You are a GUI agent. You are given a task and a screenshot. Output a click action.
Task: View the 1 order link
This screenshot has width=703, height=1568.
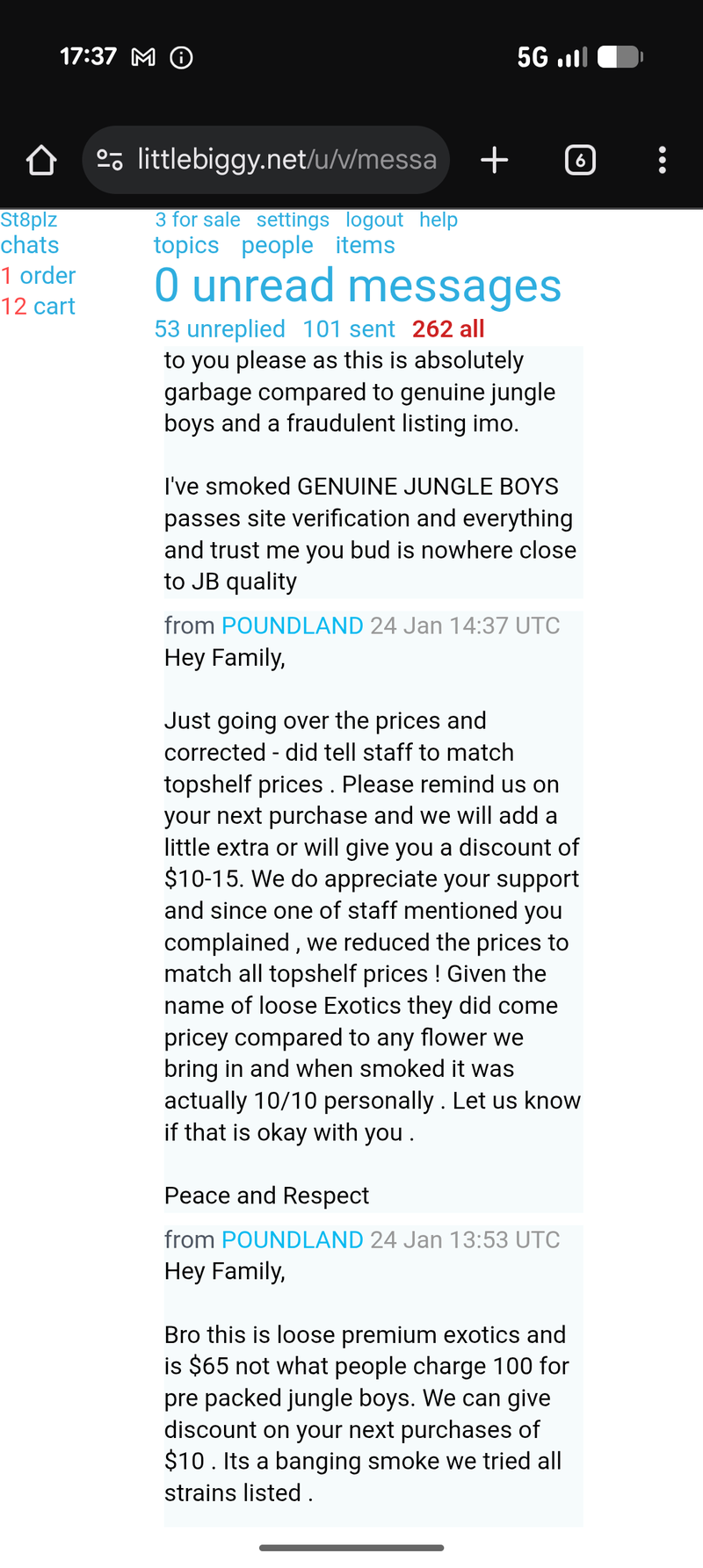39,276
